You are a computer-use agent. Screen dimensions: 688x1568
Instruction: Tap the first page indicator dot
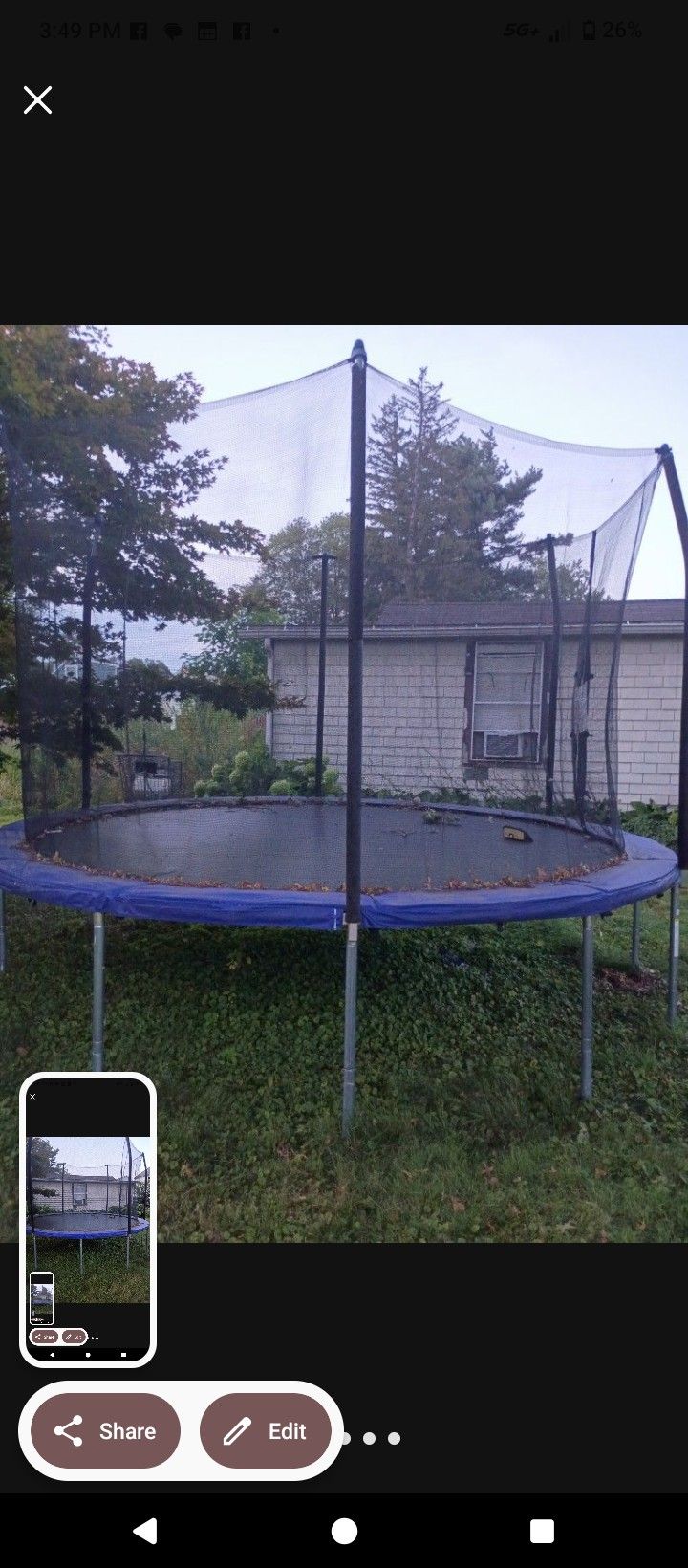347,1438
